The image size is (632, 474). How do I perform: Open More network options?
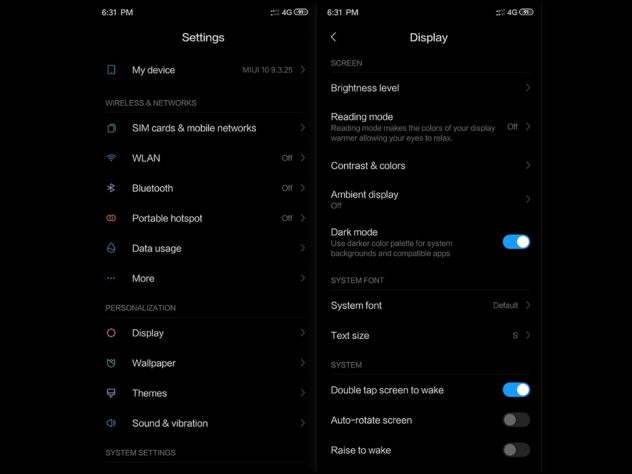coord(204,278)
